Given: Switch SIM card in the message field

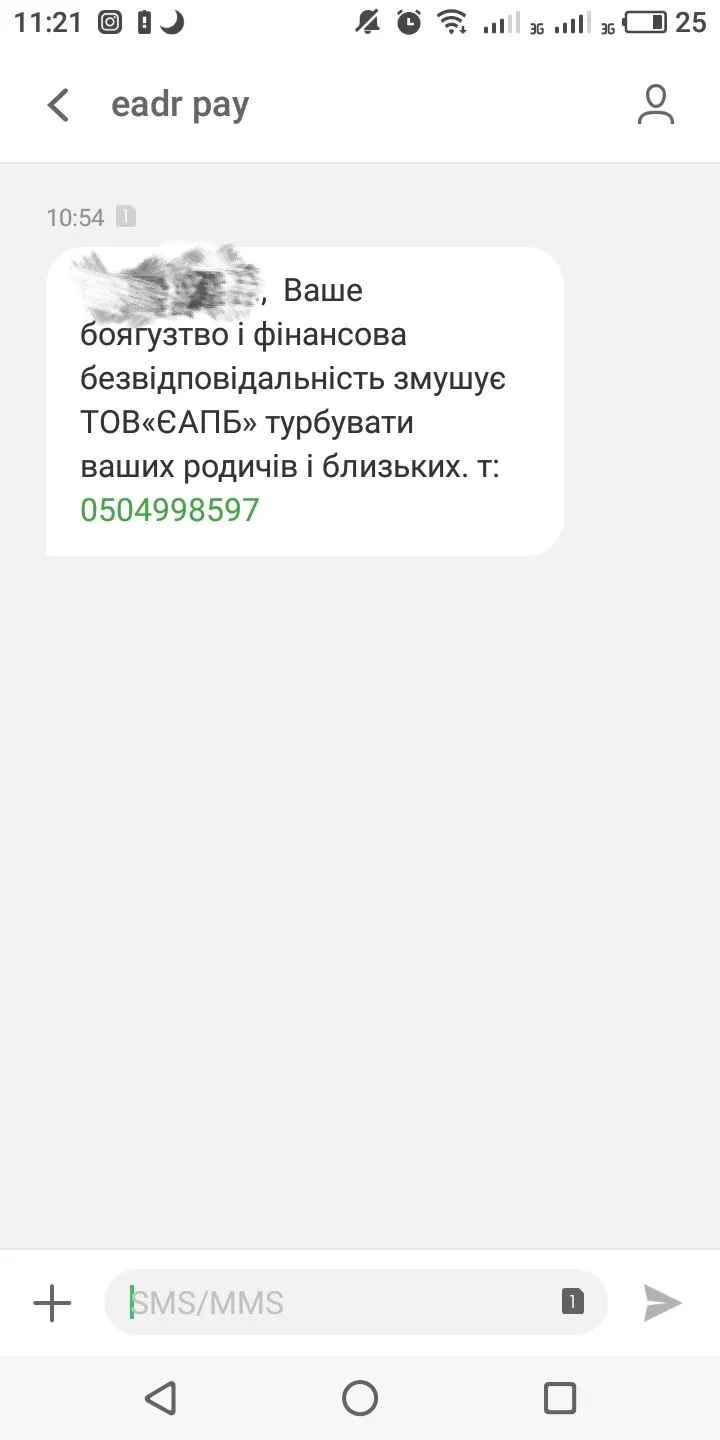Looking at the screenshot, I should click(x=572, y=1302).
